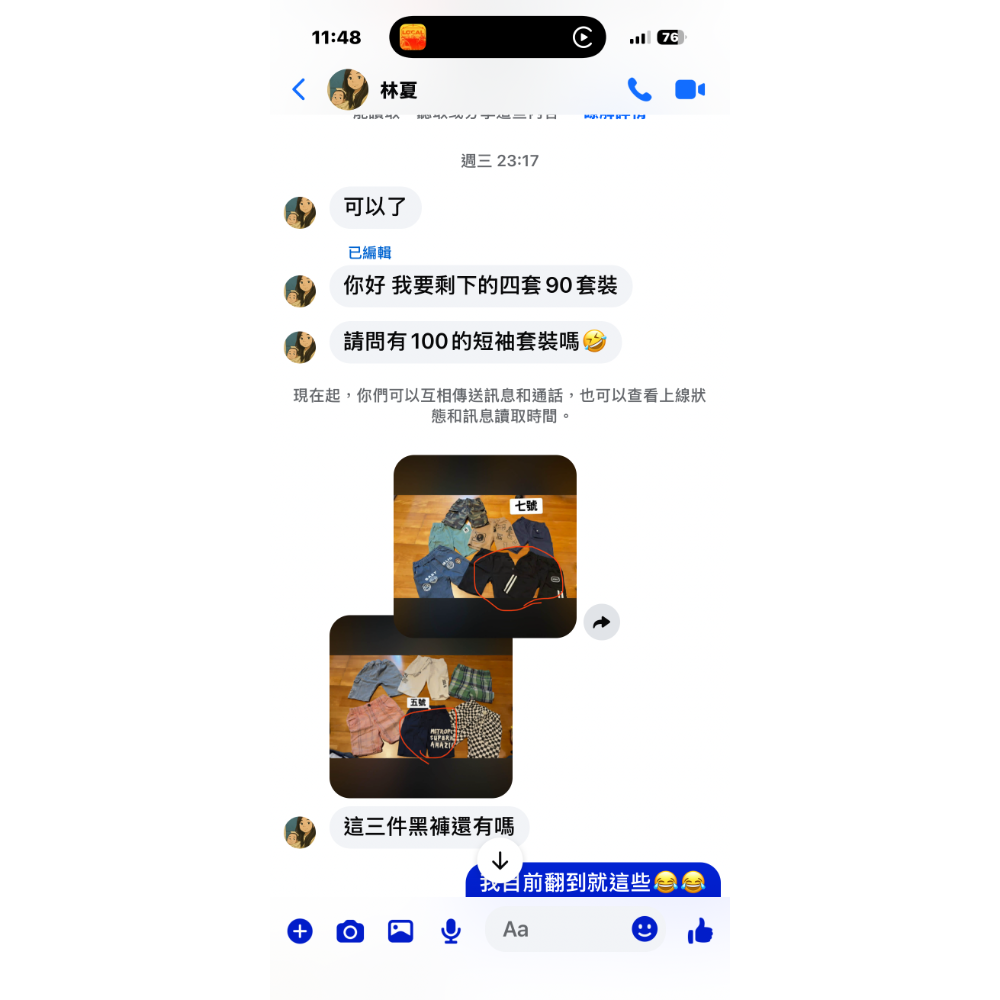Image resolution: width=1000 pixels, height=1000 pixels.
Task: Open the camera to take a photo
Action: pos(349,931)
